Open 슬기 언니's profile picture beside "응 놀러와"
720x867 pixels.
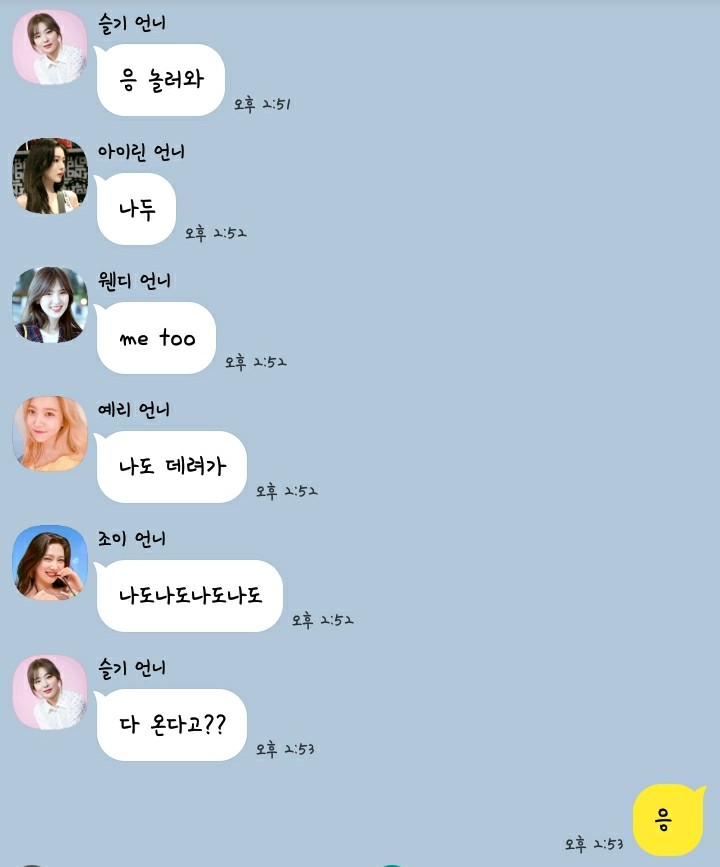[x=50, y=48]
